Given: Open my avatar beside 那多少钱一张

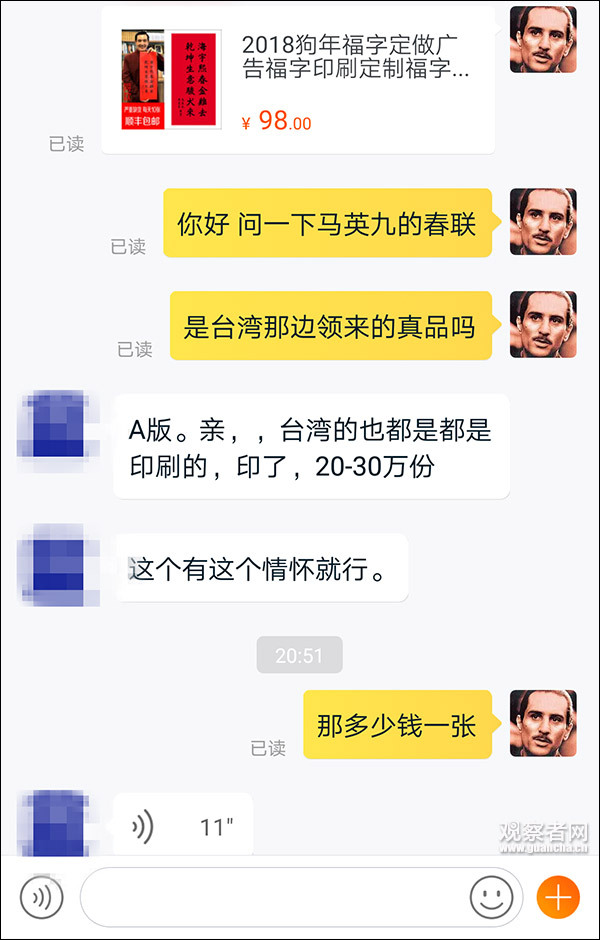Looking at the screenshot, I should point(543,723).
